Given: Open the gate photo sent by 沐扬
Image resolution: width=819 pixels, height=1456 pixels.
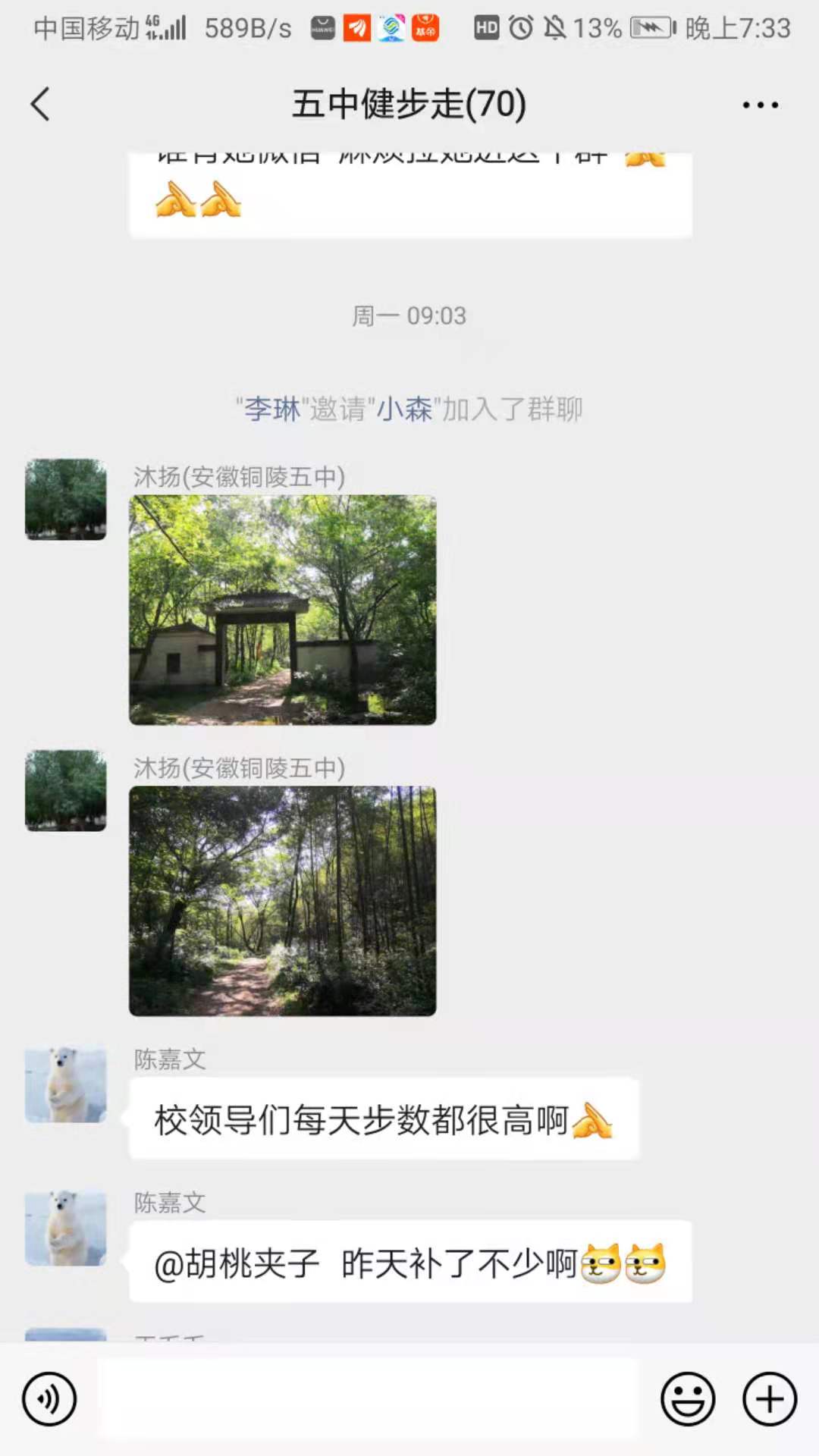Looking at the screenshot, I should coord(283,610).
